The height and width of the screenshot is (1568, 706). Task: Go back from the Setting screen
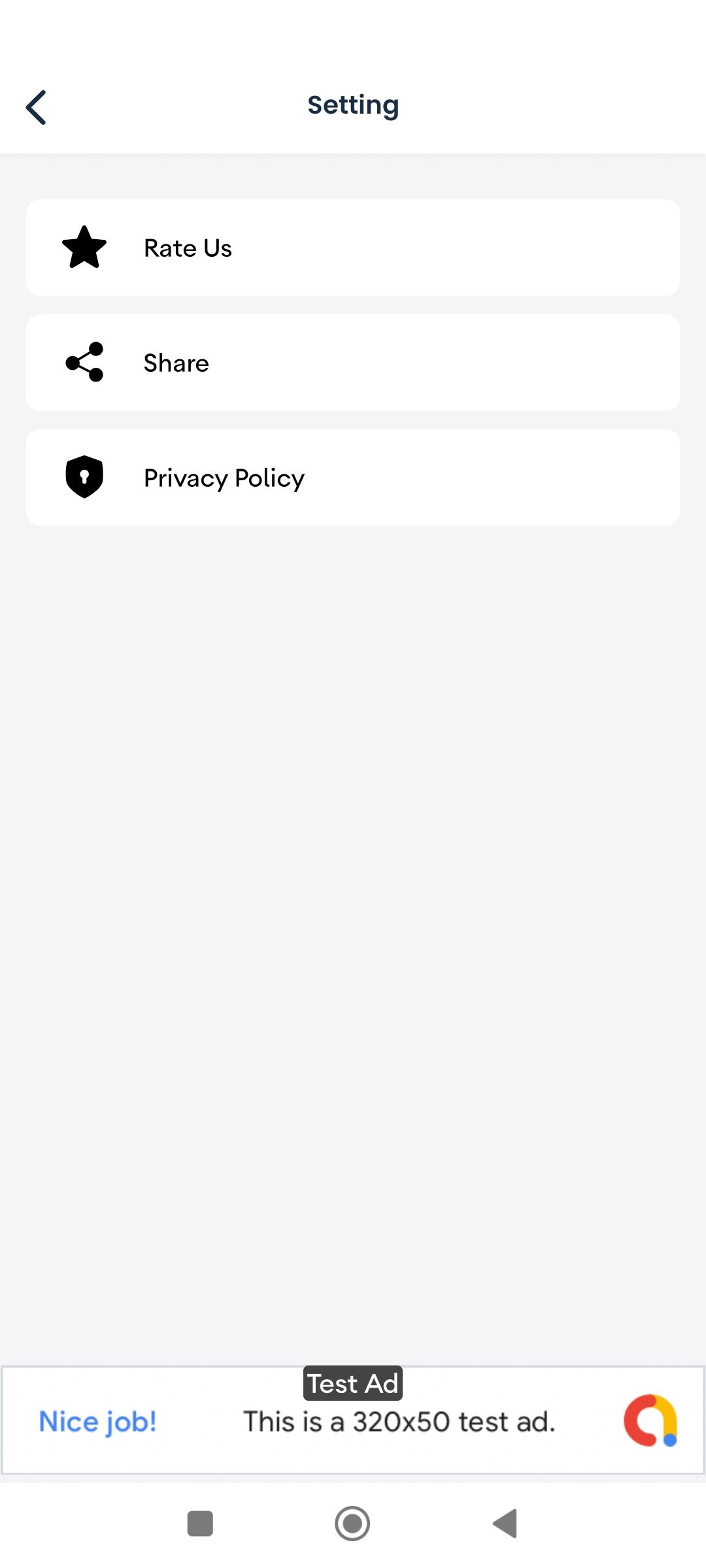tap(37, 107)
